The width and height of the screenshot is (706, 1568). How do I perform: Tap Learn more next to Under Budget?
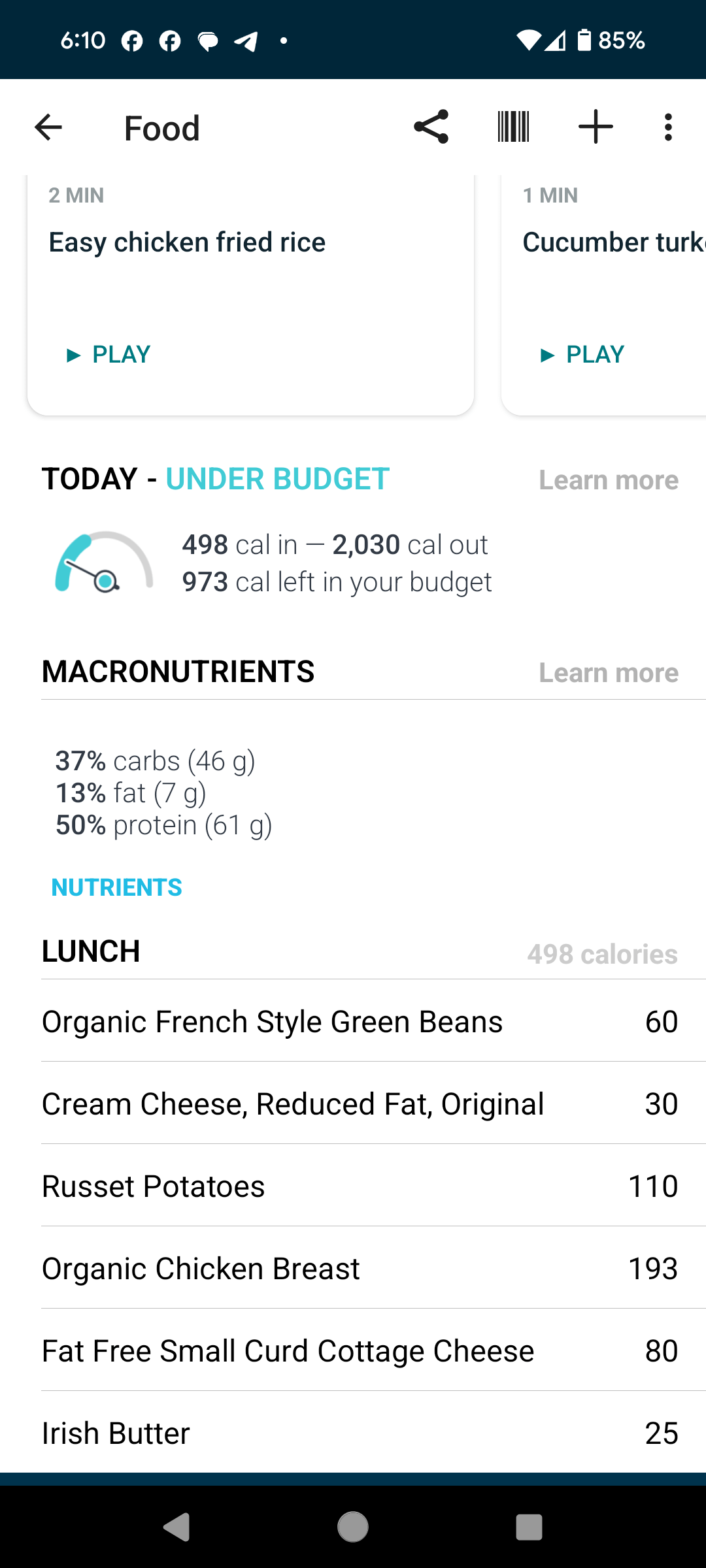pyautogui.click(x=609, y=480)
